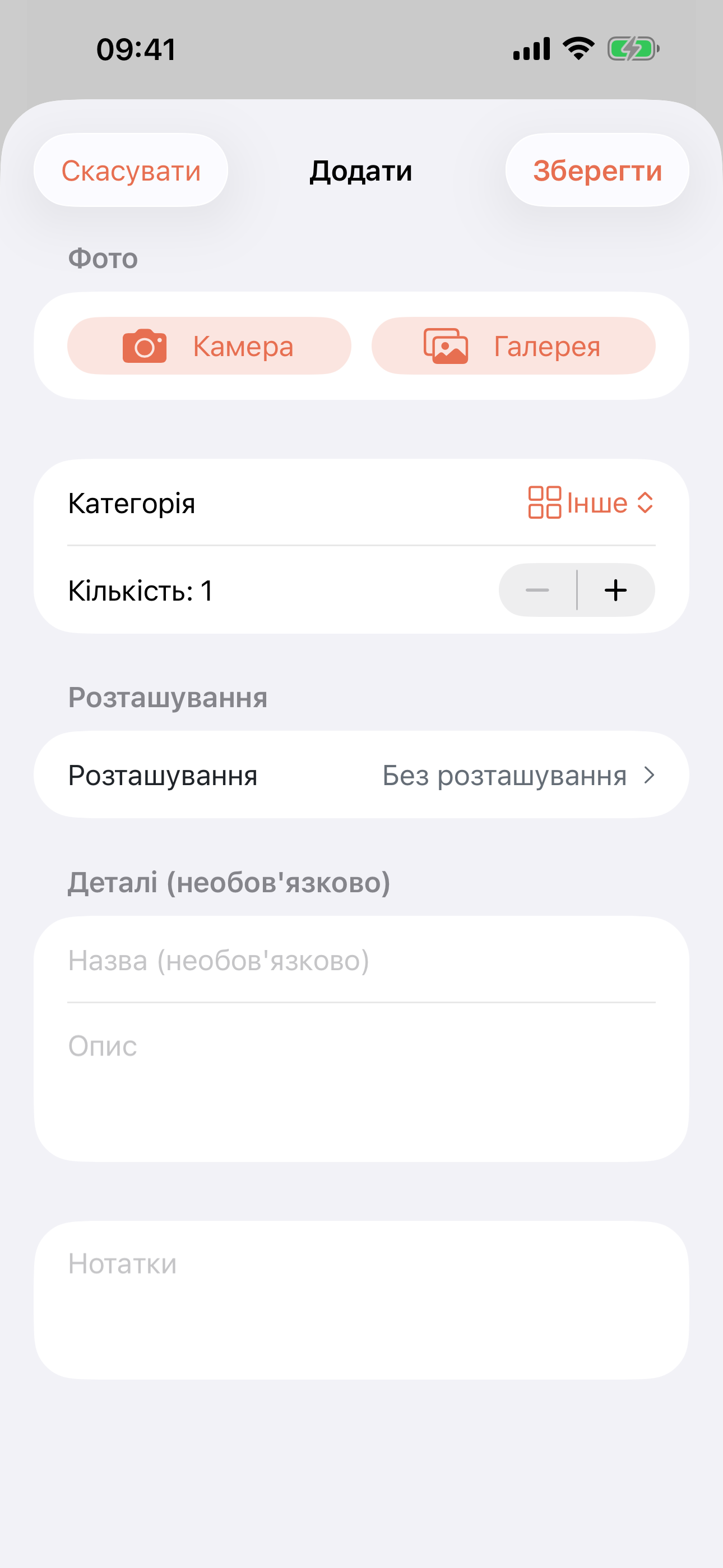This screenshot has height=1568, width=723.
Task: Tap the gallery picture icon
Action: point(444,346)
